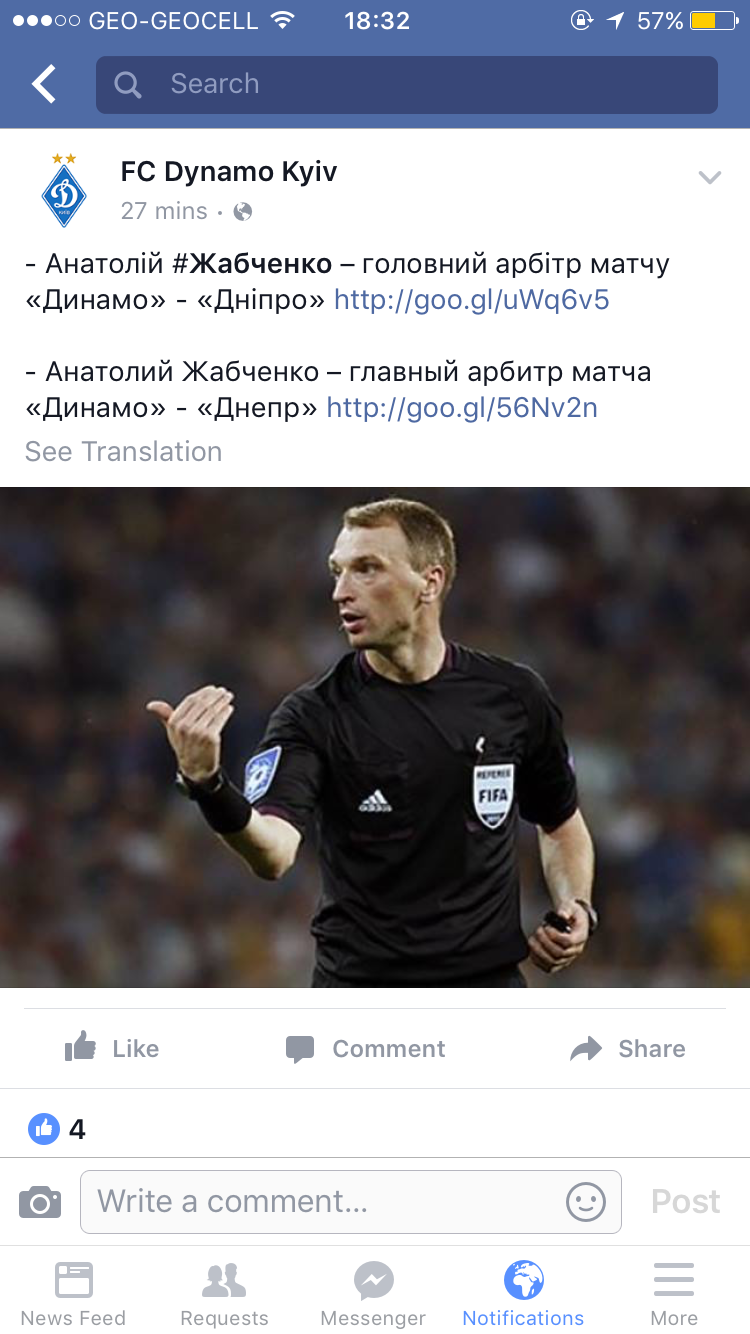
Task: Open the referee photo in the post
Action: 375,737
